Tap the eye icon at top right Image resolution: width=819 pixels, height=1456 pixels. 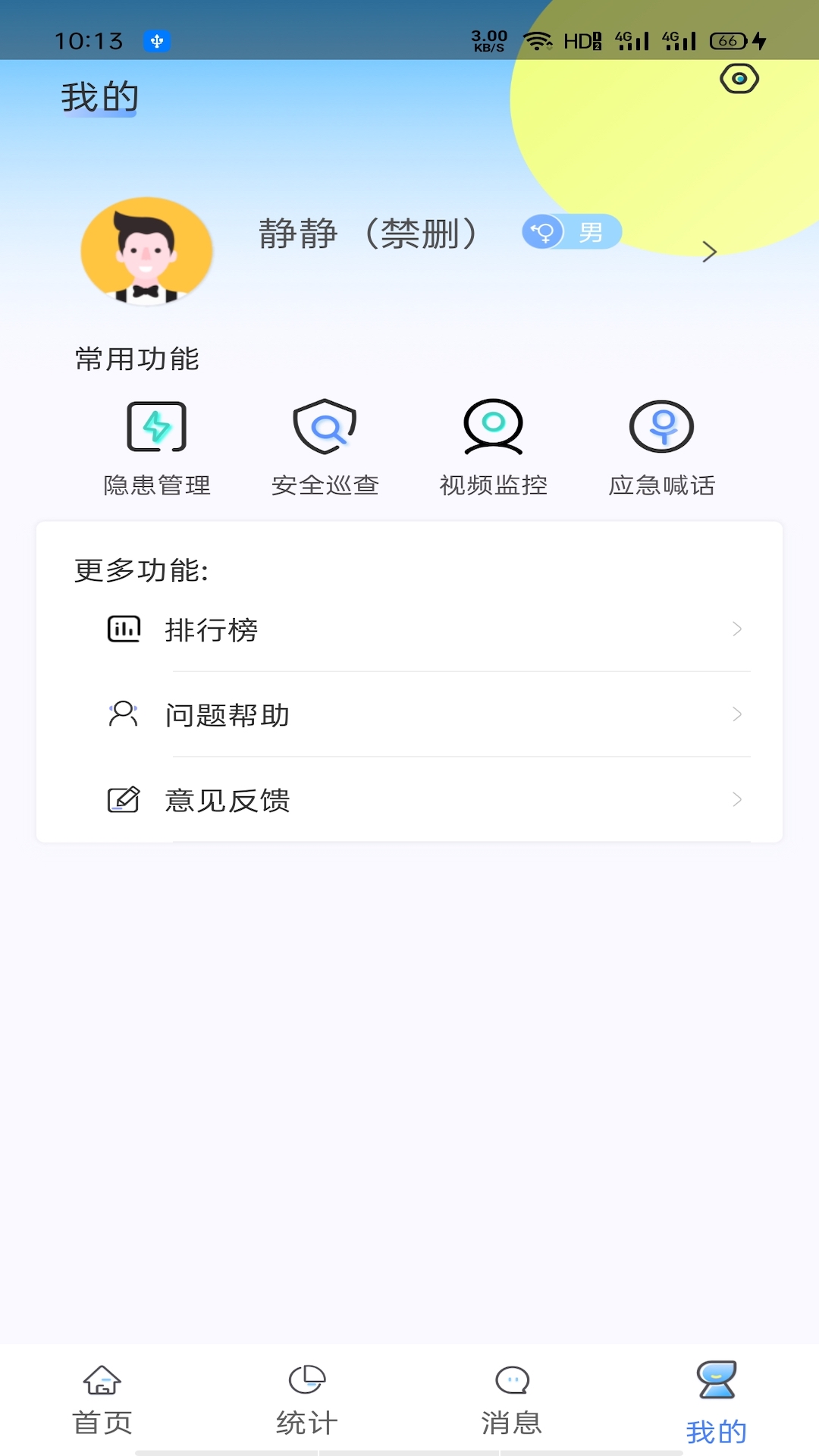[739, 79]
